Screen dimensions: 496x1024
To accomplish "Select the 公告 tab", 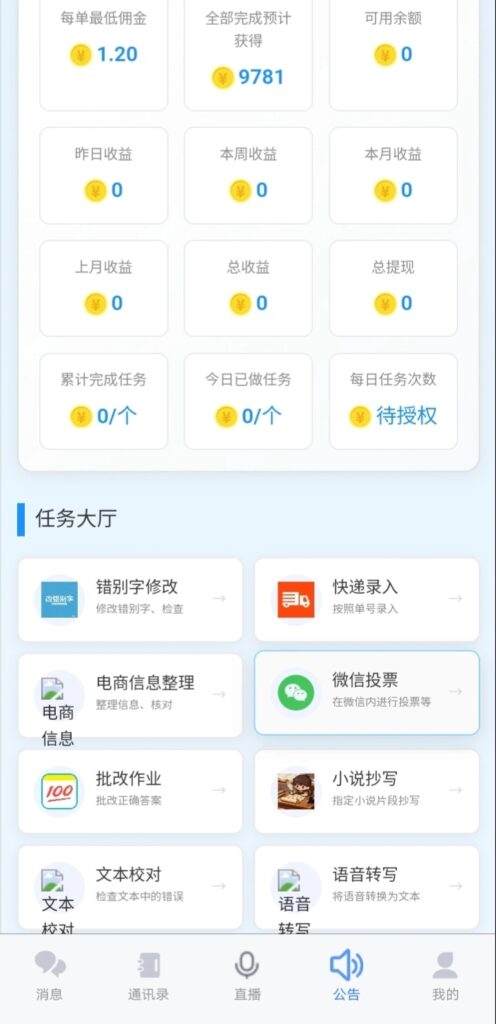I will pyautogui.click(x=347, y=976).
